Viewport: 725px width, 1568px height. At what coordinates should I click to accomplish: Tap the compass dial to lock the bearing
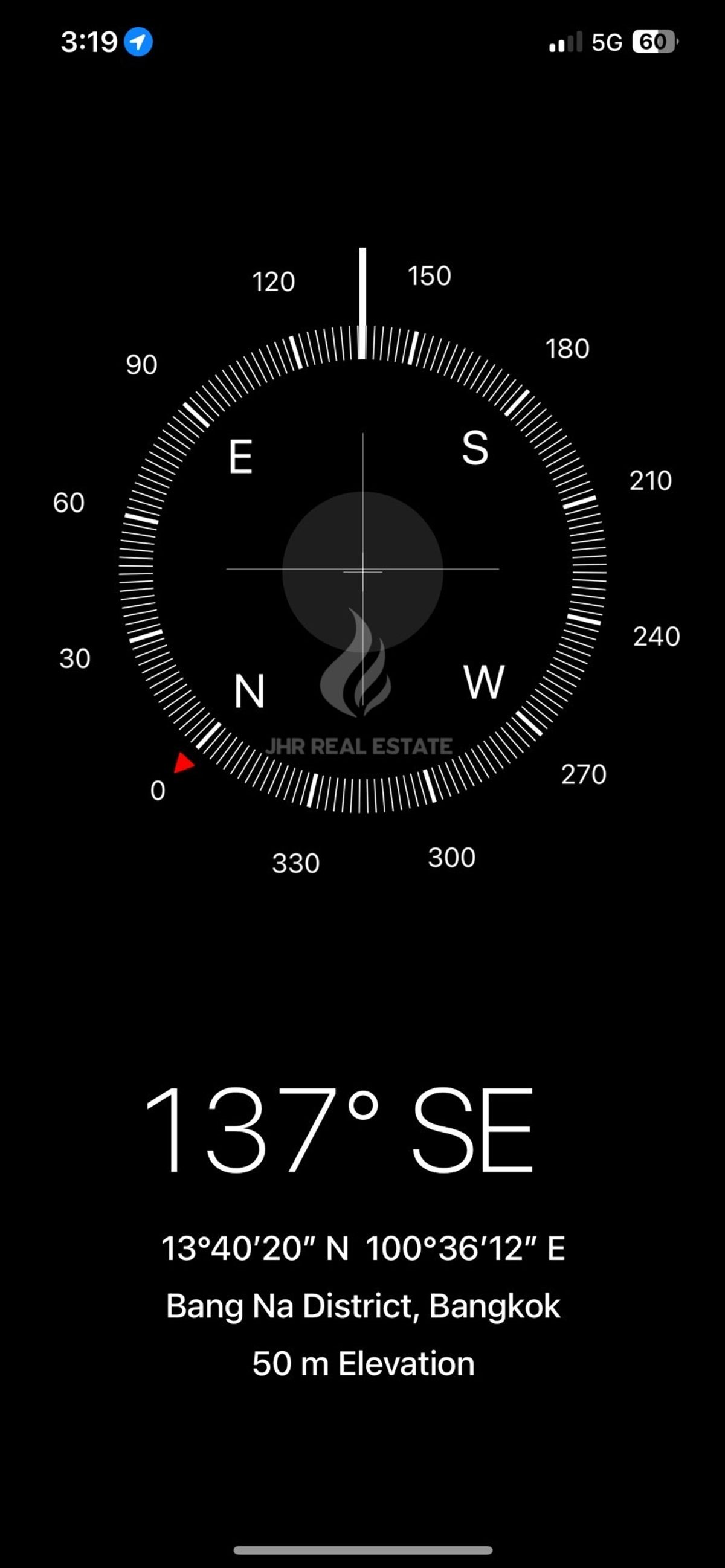pyautogui.click(x=363, y=569)
